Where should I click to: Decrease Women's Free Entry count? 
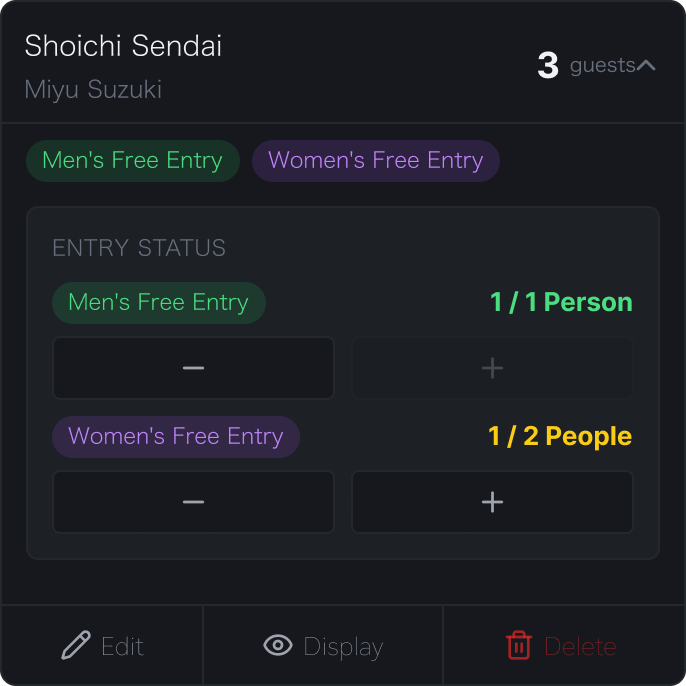(193, 502)
